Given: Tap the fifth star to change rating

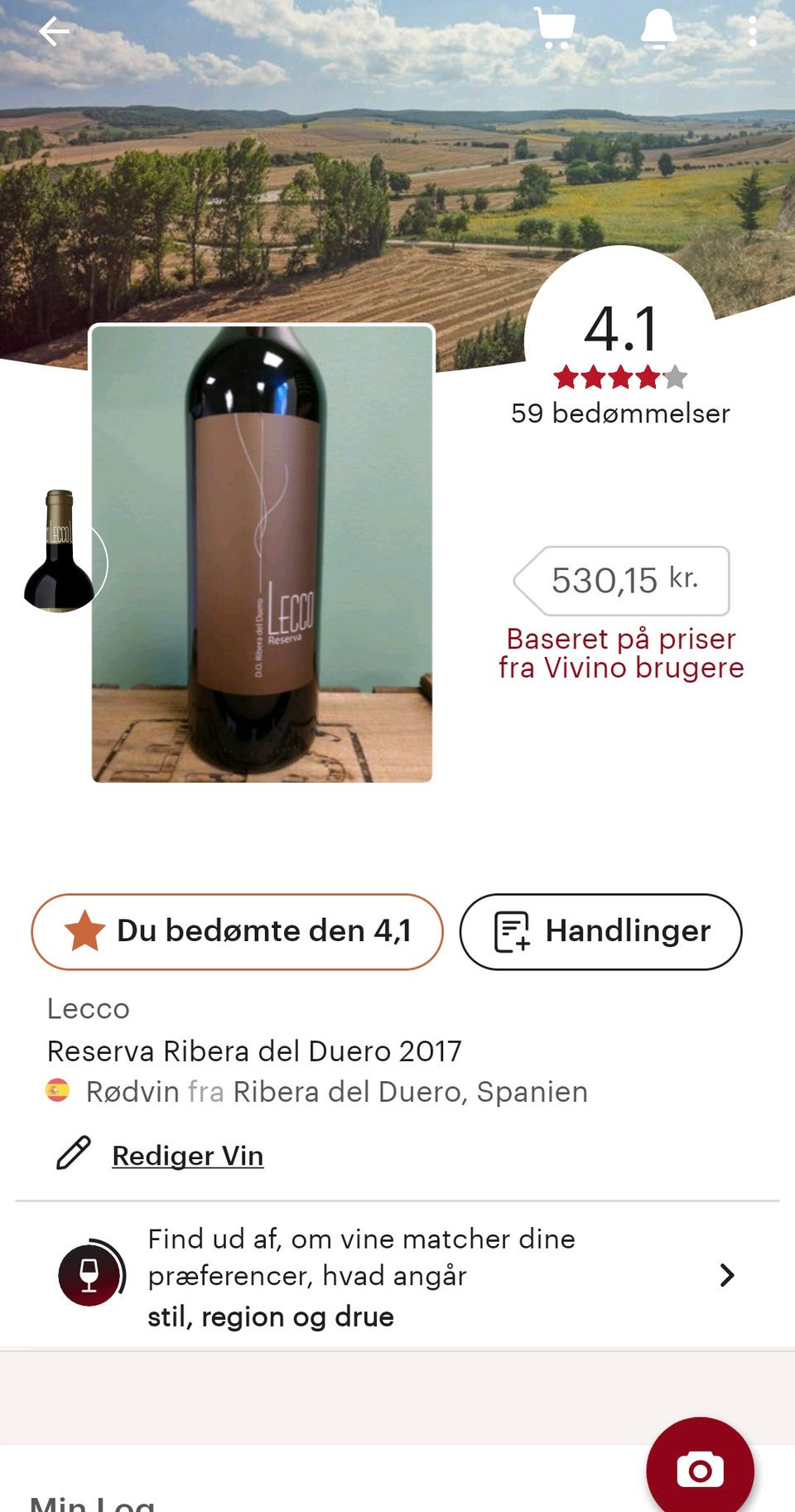Looking at the screenshot, I should point(676,377).
